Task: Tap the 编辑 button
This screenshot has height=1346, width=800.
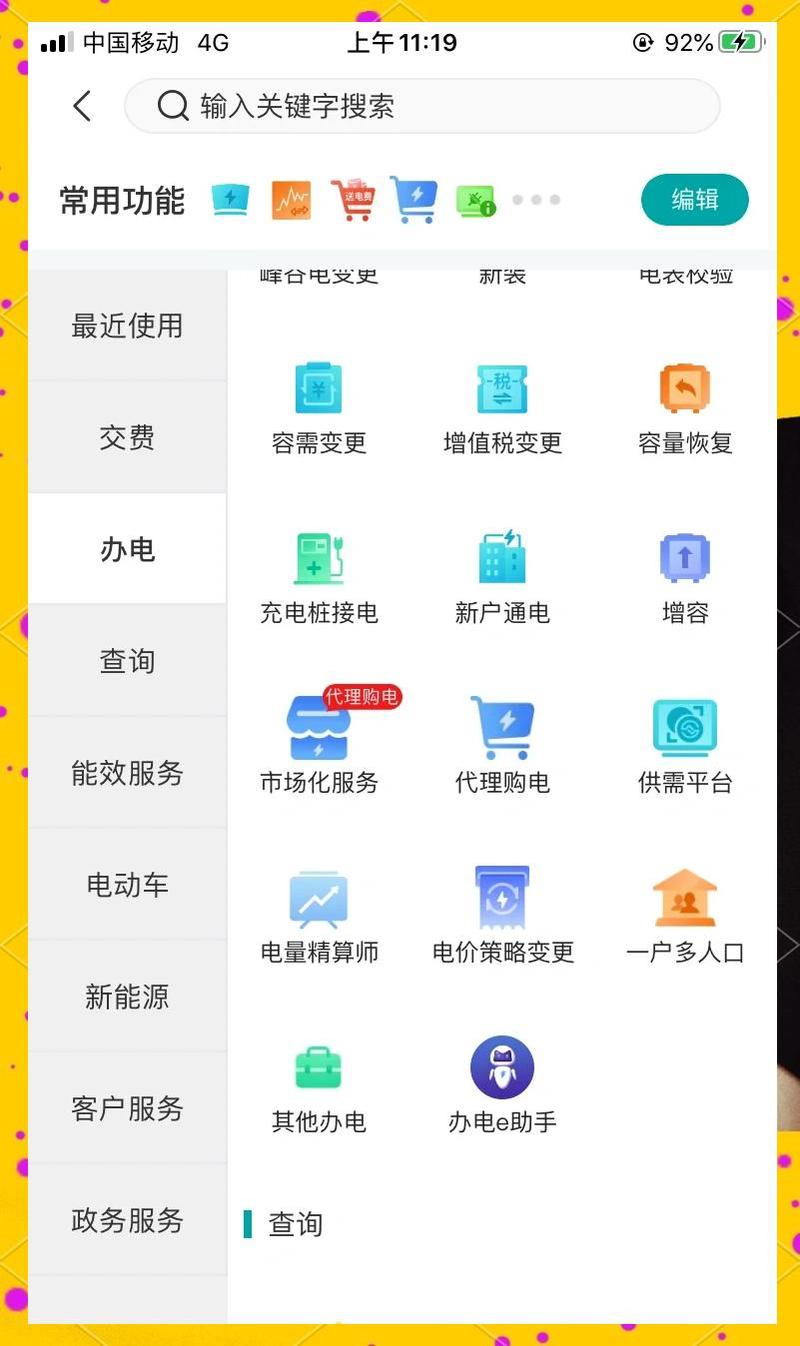Action: point(694,199)
